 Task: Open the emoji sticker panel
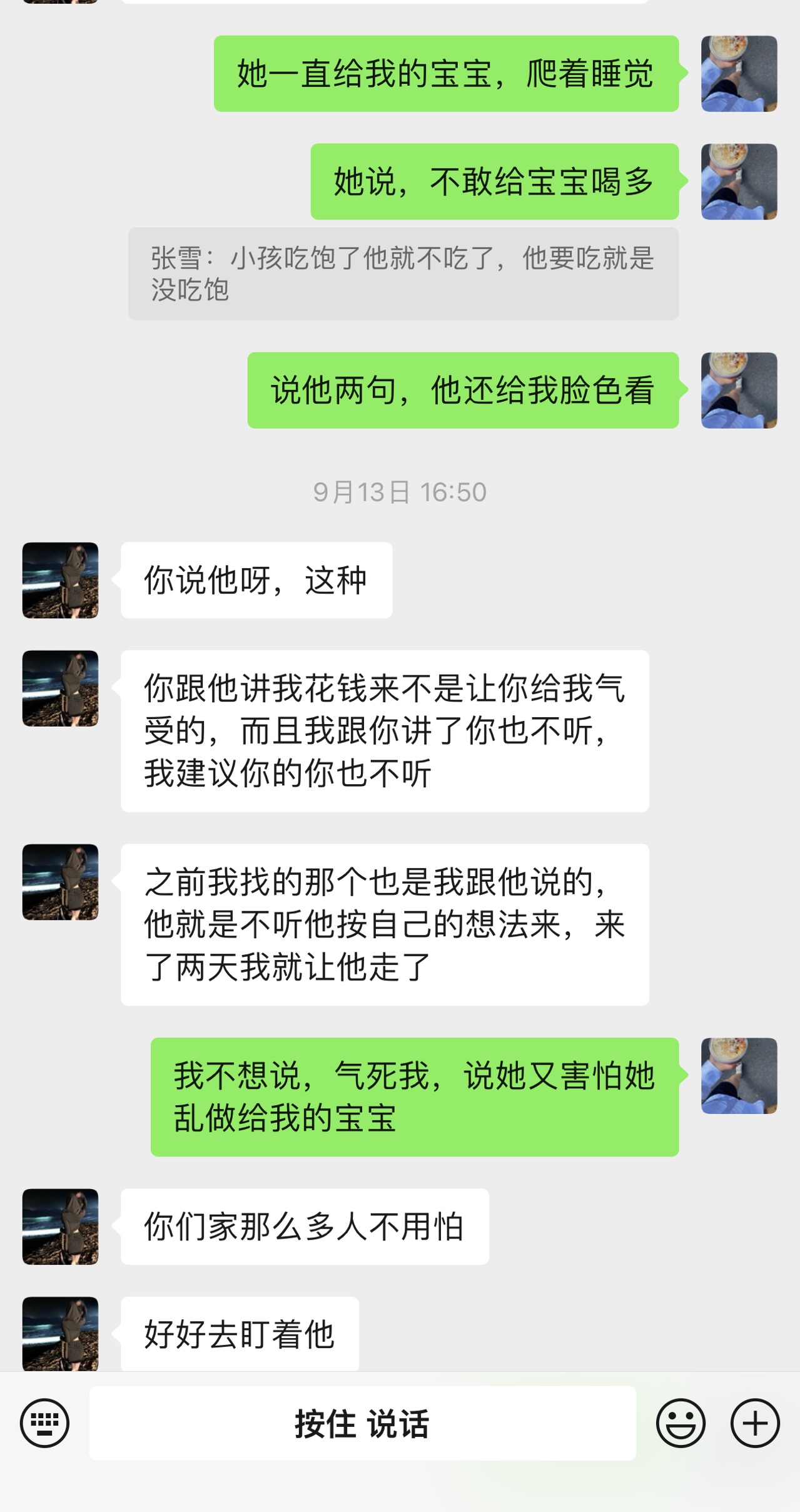tap(681, 1423)
